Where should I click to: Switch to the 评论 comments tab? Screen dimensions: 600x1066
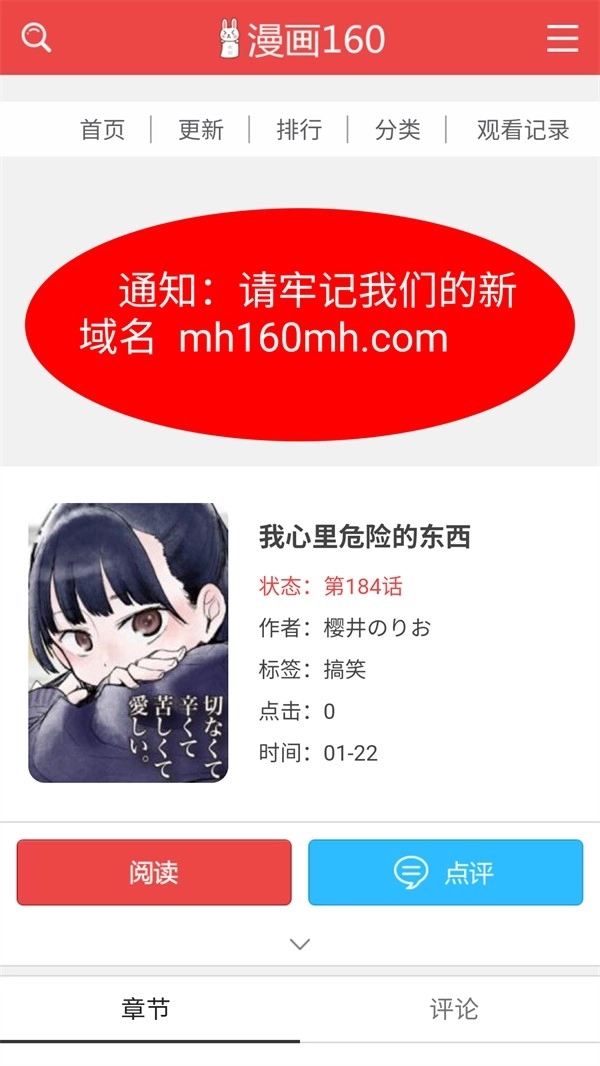[x=453, y=1009]
